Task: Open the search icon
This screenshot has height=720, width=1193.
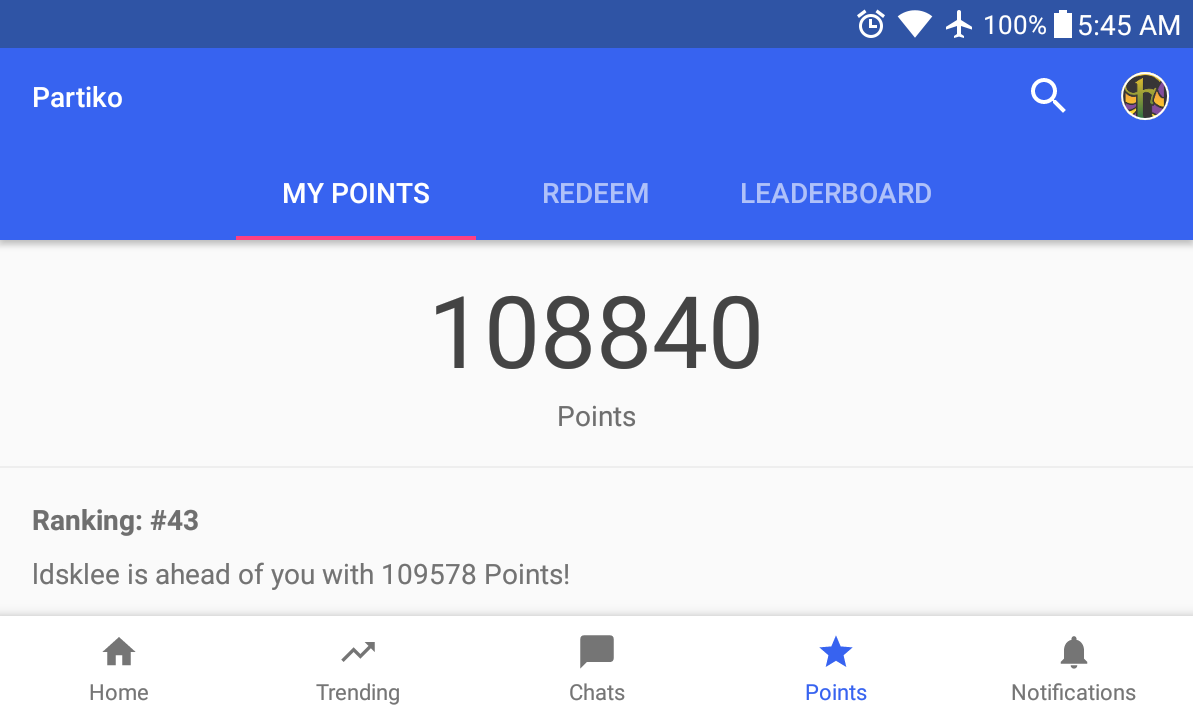Action: (1048, 97)
